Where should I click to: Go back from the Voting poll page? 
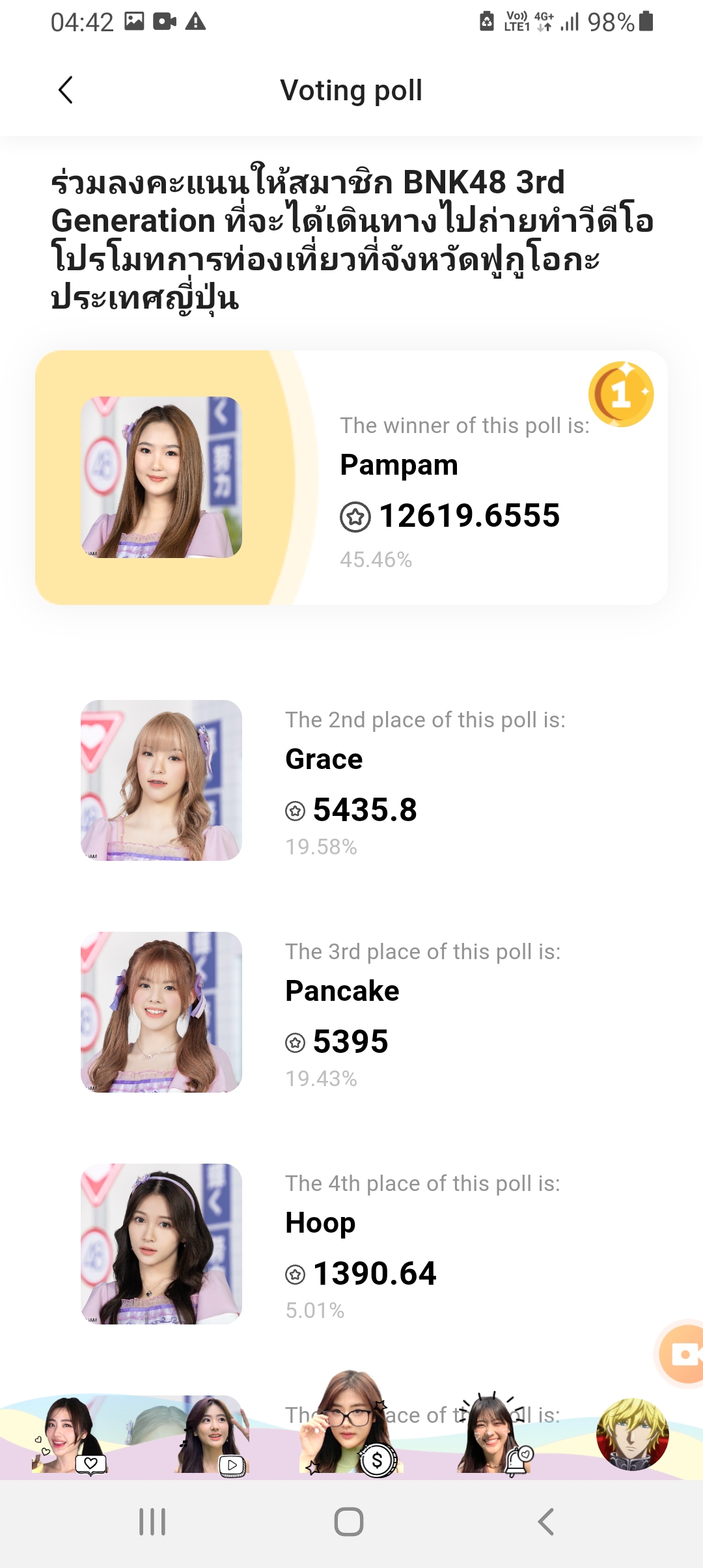[66, 90]
